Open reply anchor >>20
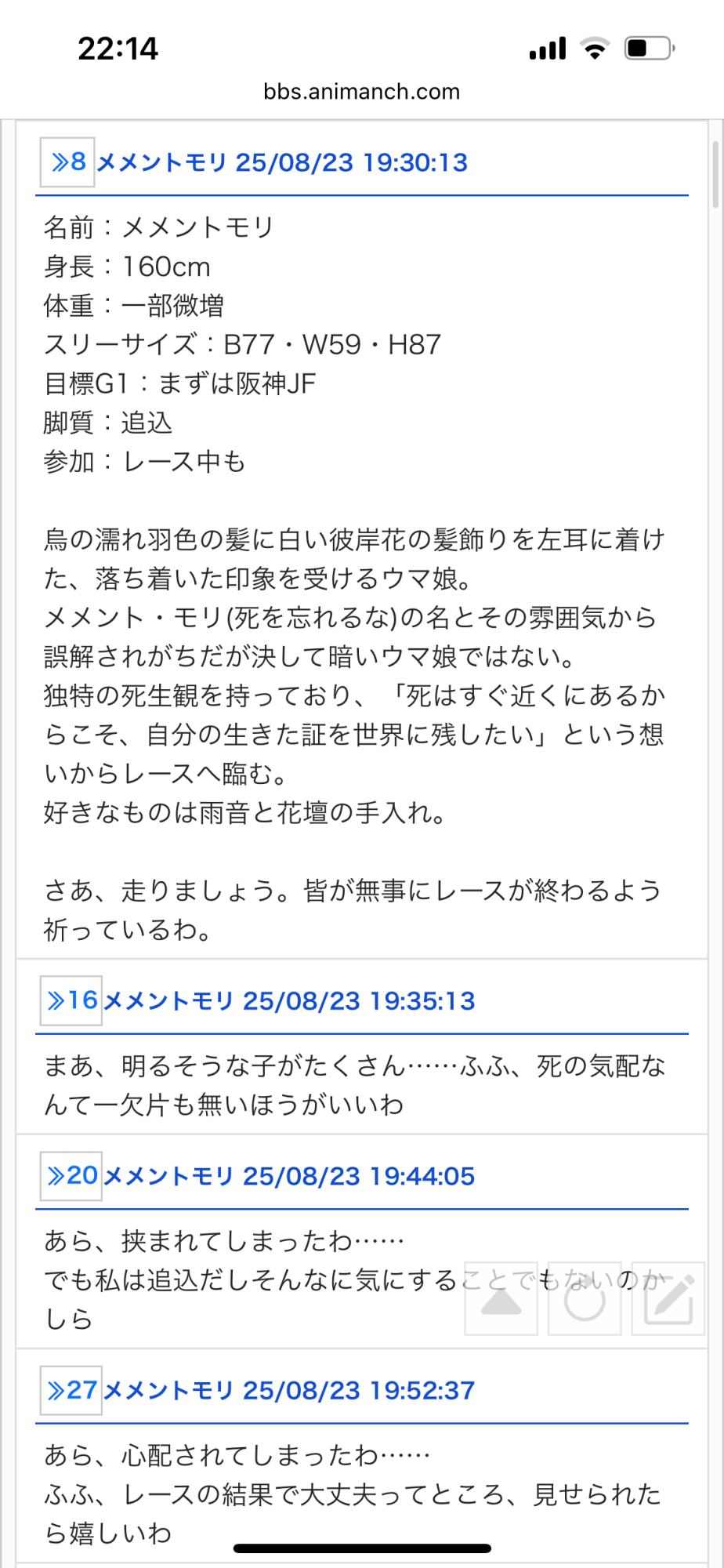Screen dimensions: 724x1568 [x=71, y=1175]
